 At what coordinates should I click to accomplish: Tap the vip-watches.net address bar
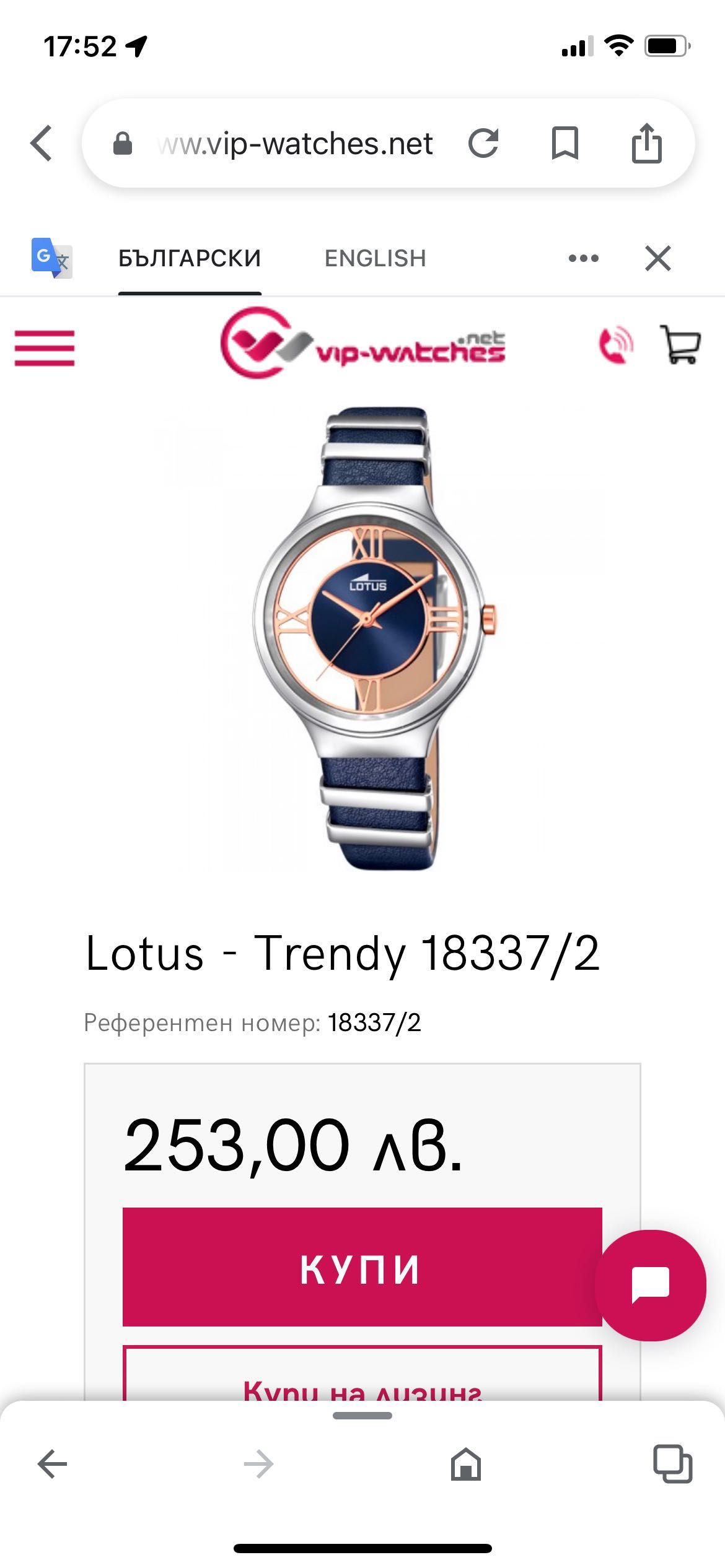point(295,144)
